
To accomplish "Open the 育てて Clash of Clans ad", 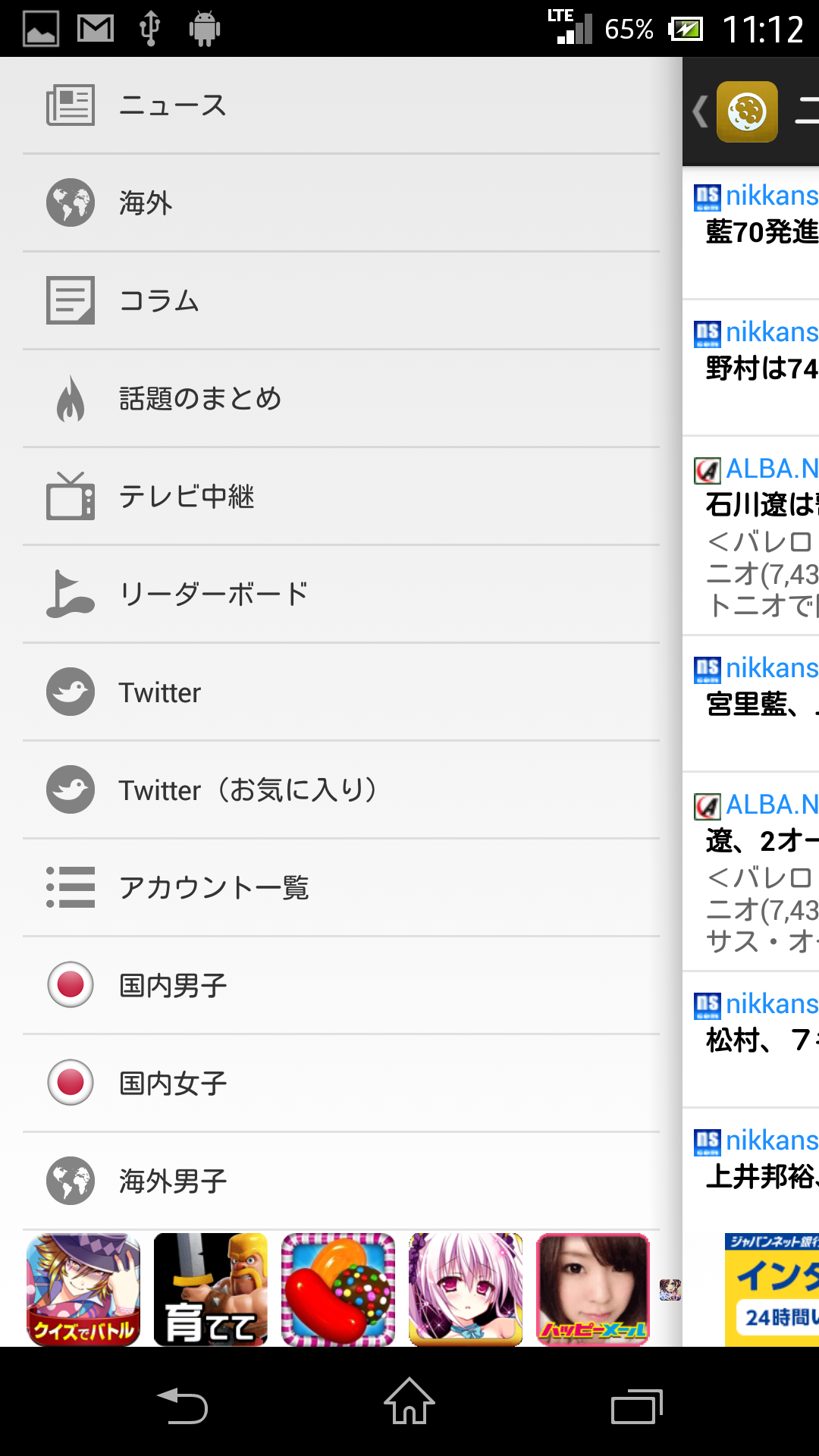I will (x=211, y=1290).
